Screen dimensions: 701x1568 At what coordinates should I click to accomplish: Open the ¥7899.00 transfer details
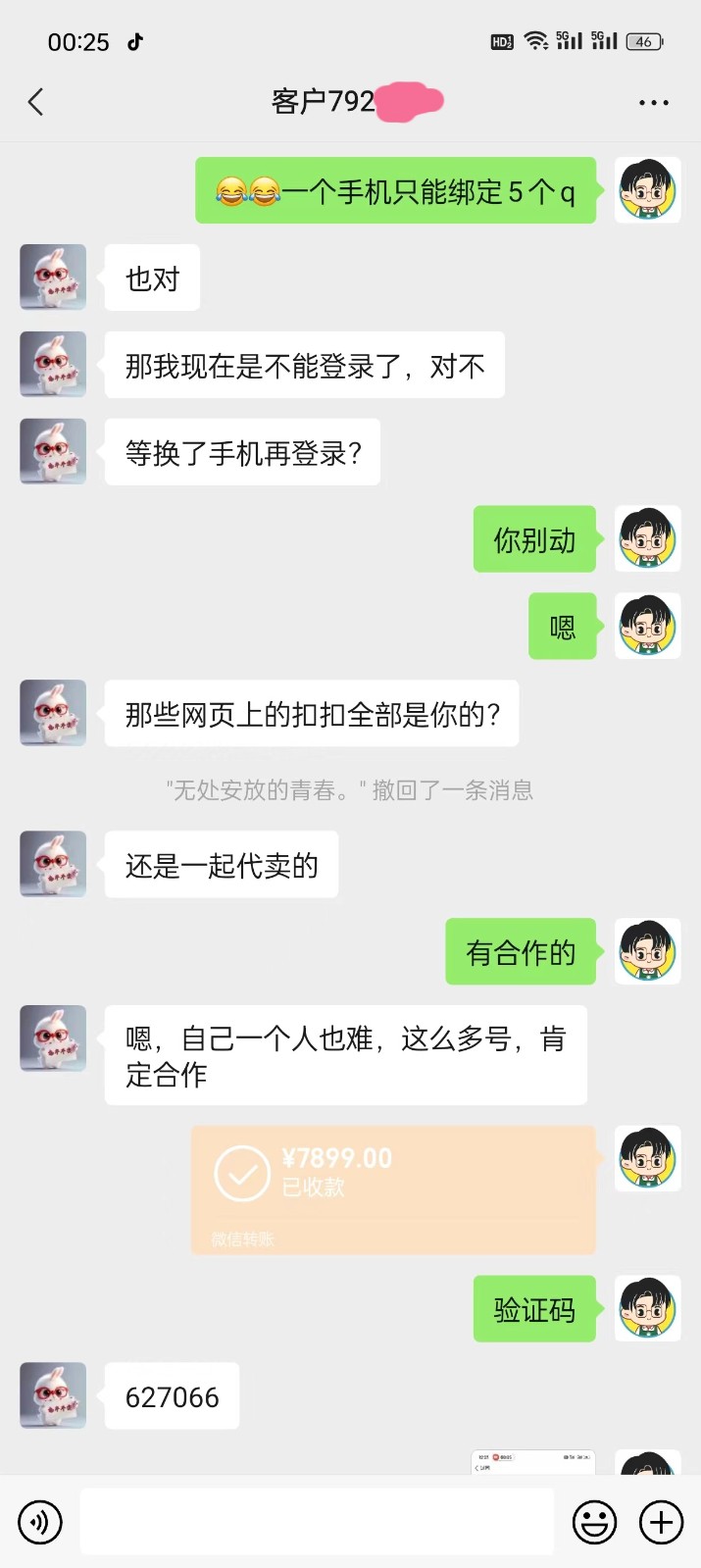coord(393,1189)
